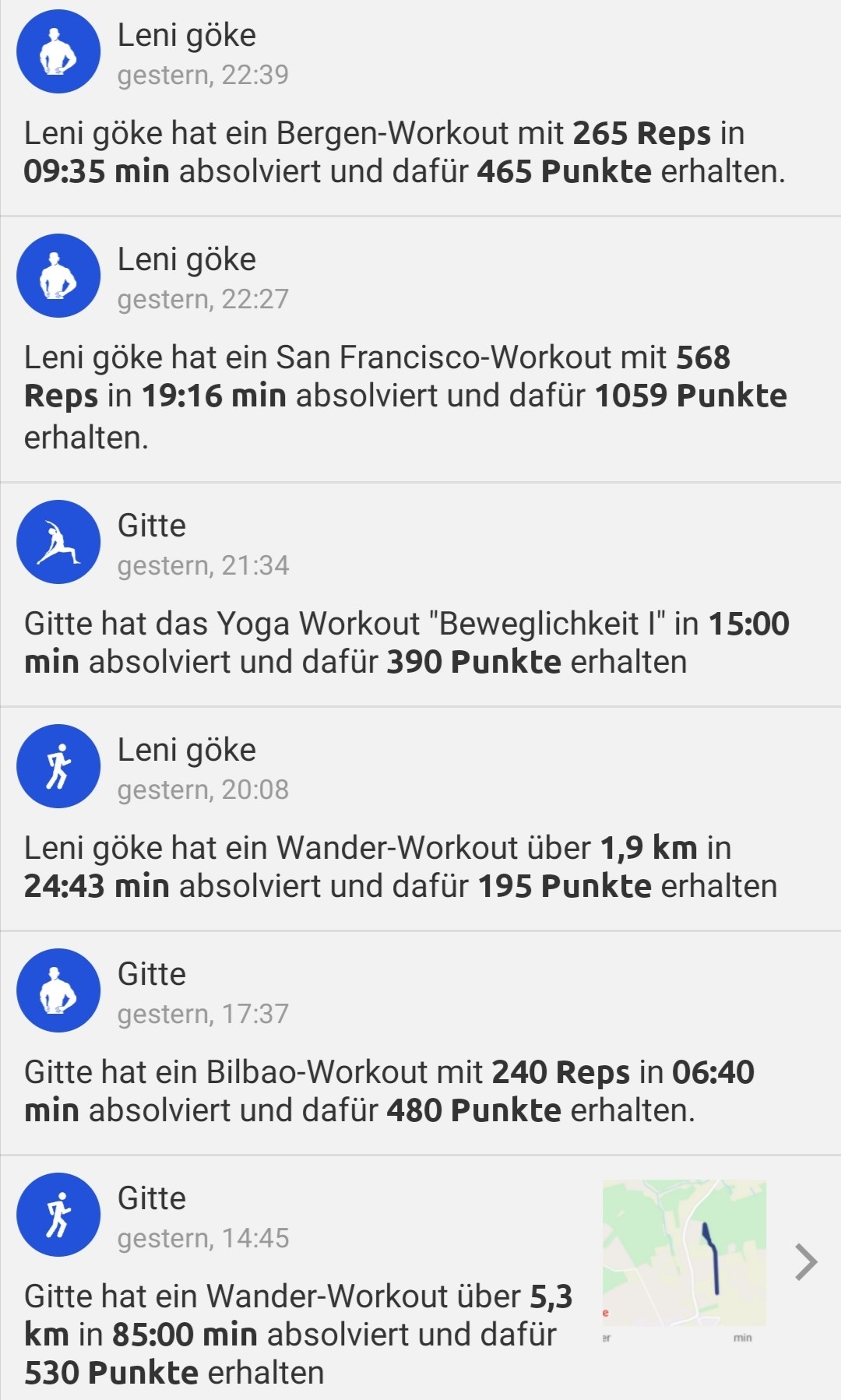Click the muscle icon on Gitte's Bilbao-Workout post
This screenshot has width=841, height=1400.
point(58,990)
